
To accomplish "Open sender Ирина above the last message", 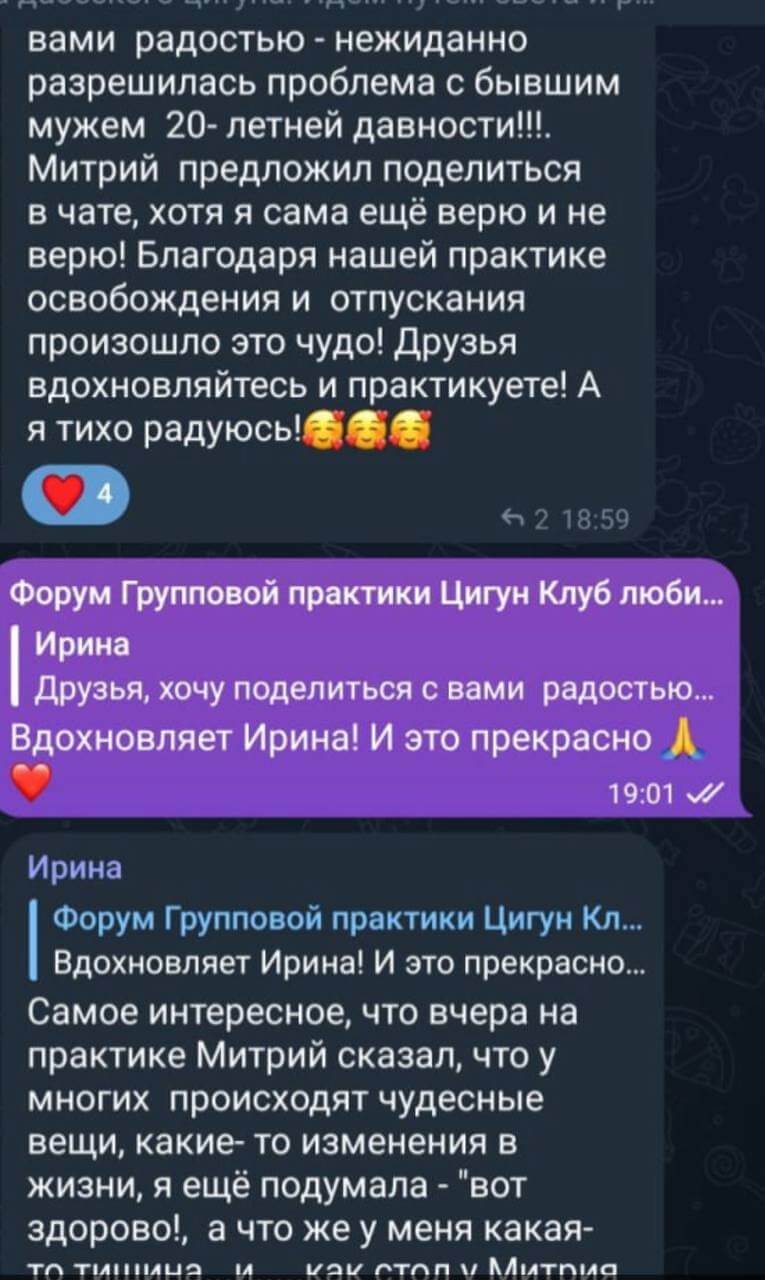I will tap(77, 868).
